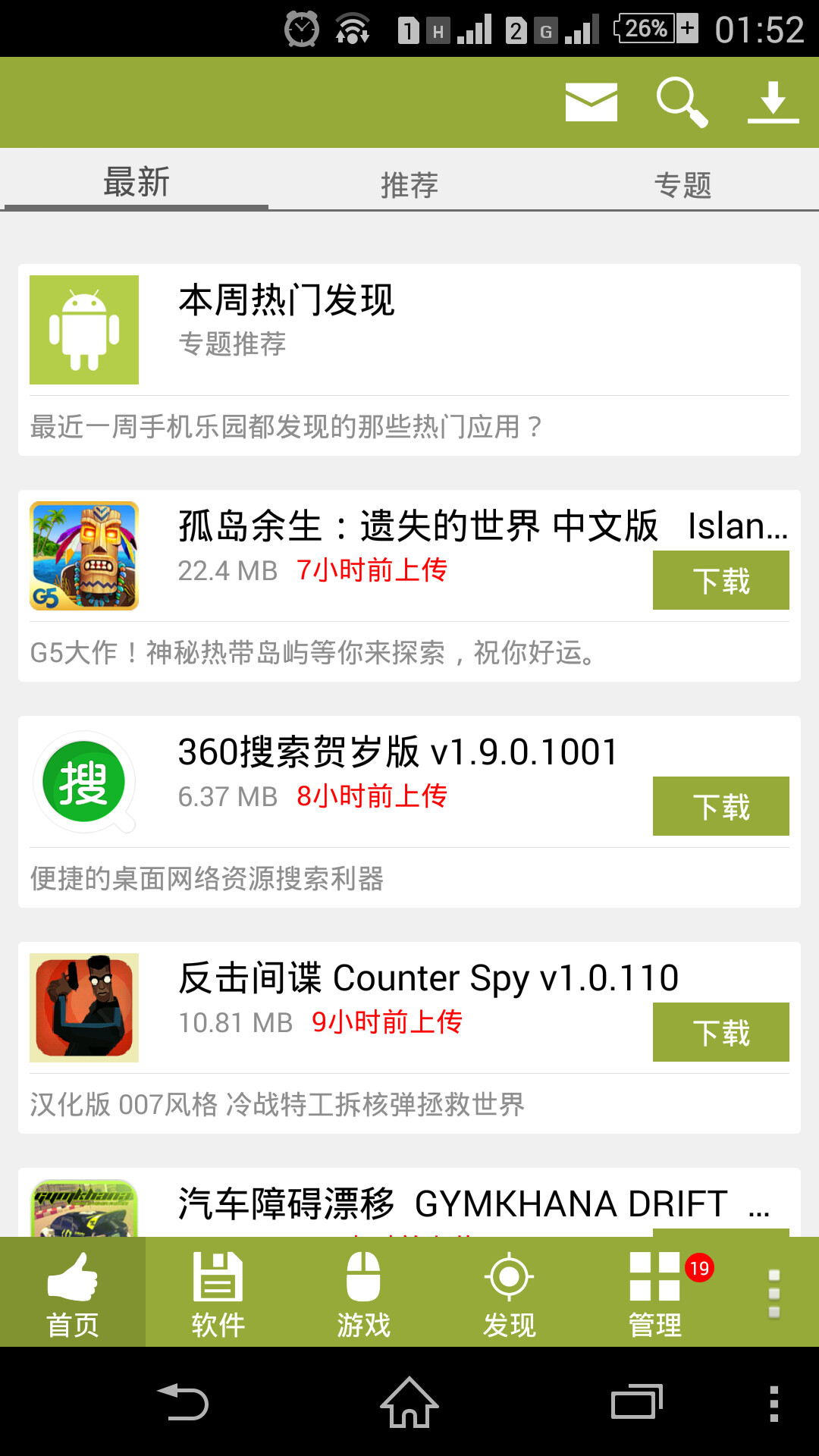819x1456 pixels.
Task: Tap the system home button
Action: [x=409, y=1402]
